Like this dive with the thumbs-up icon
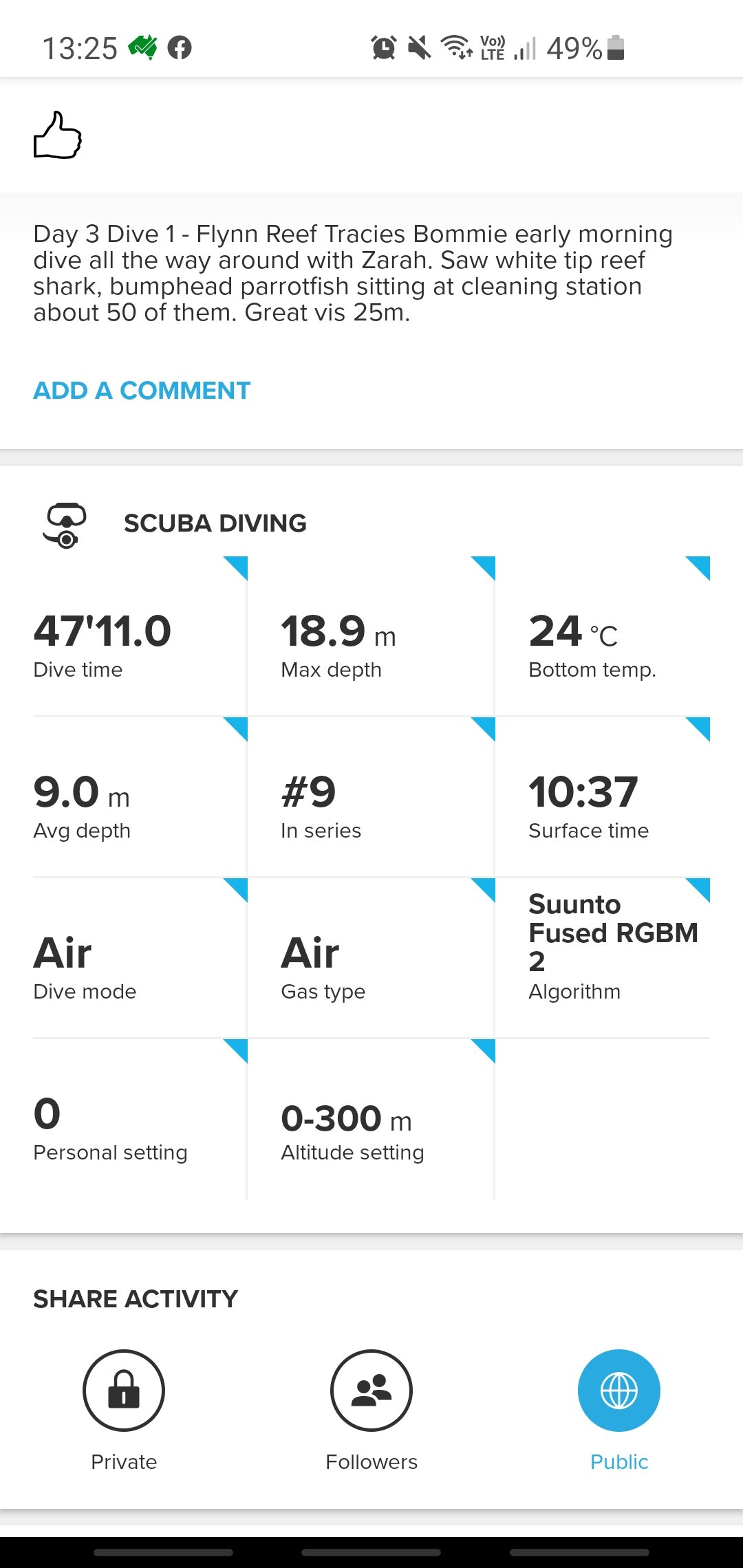743x1568 pixels. tap(58, 135)
